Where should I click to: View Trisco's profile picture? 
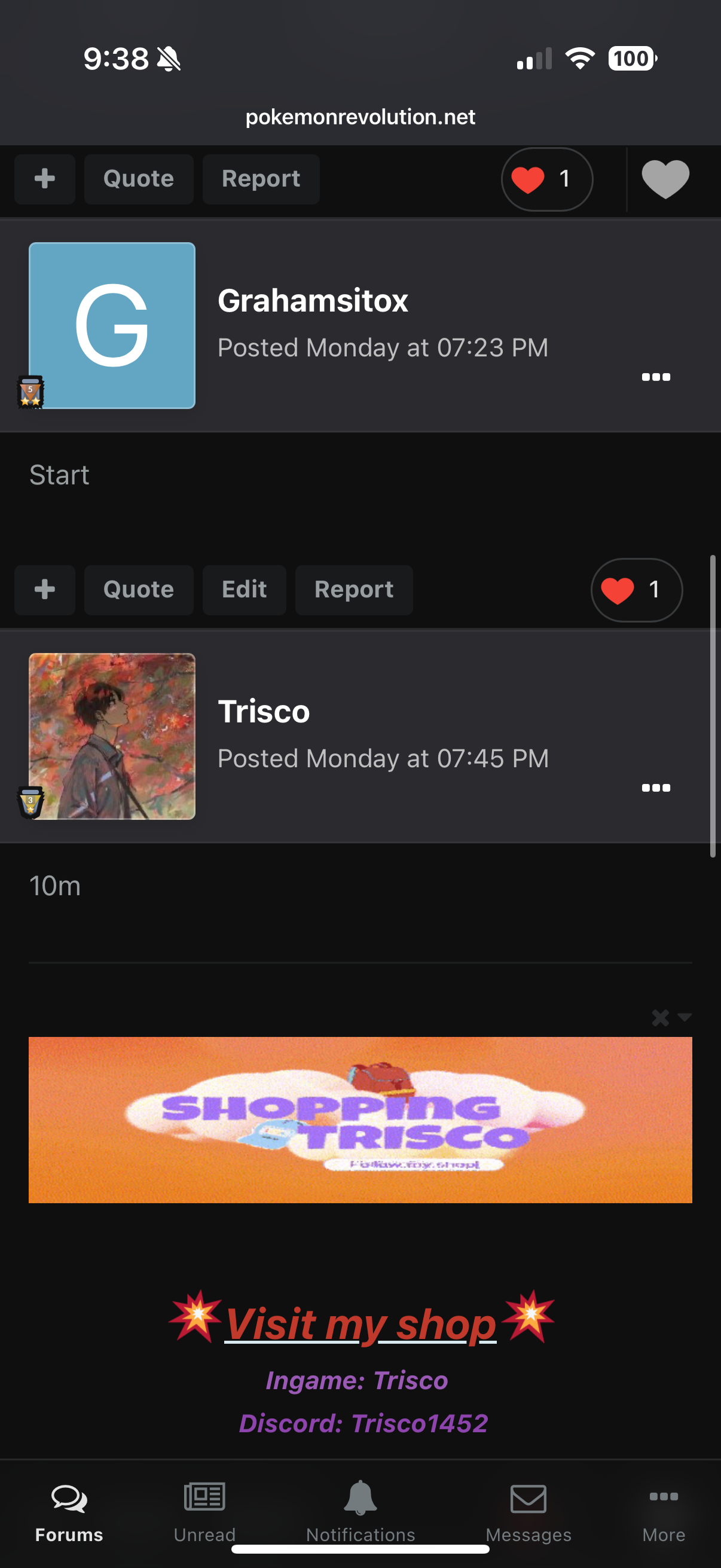(112, 736)
